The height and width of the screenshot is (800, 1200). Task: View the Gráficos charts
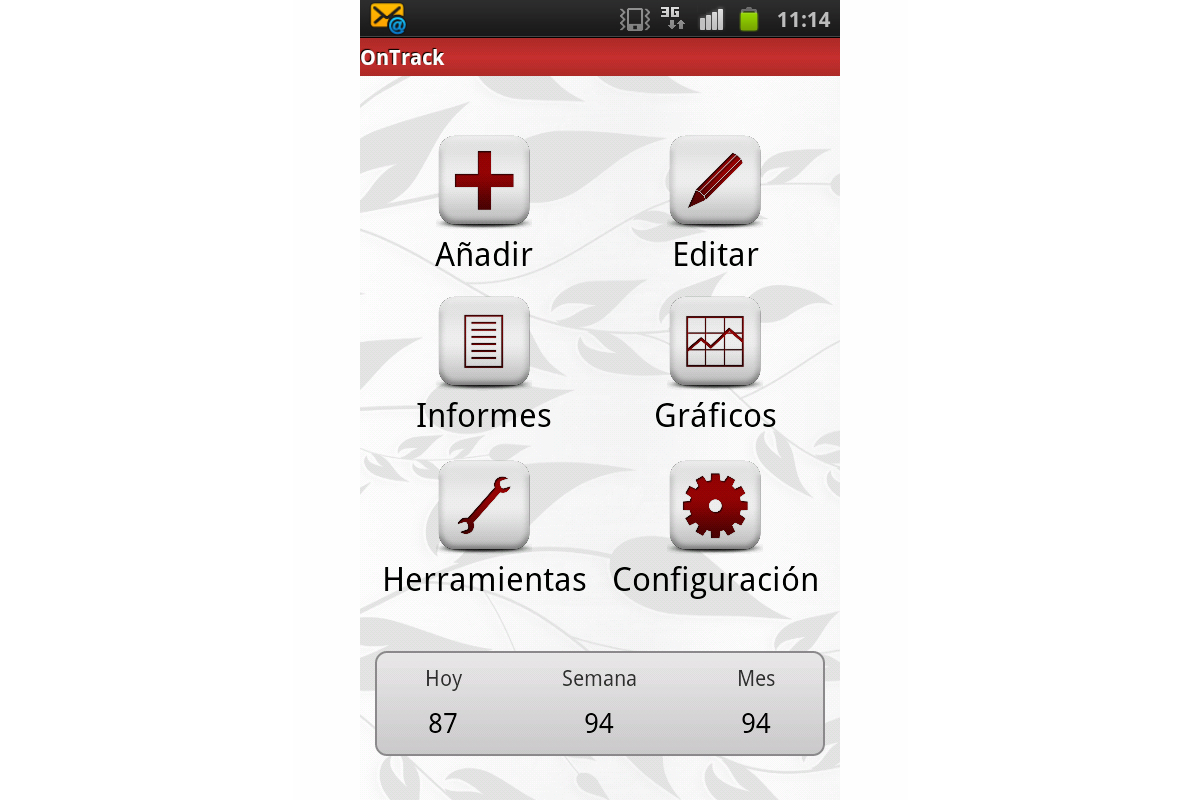point(715,342)
